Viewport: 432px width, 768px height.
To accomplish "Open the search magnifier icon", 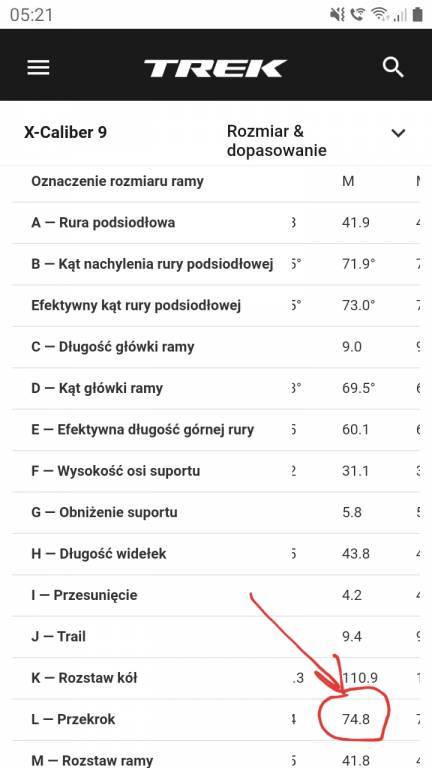I will point(393,68).
